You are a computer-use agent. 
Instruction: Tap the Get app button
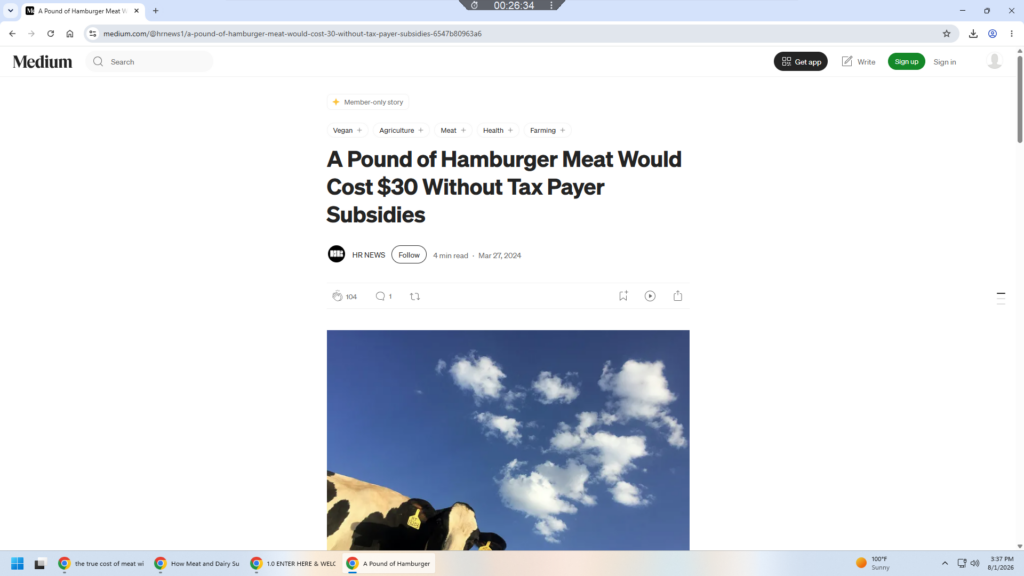point(801,61)
